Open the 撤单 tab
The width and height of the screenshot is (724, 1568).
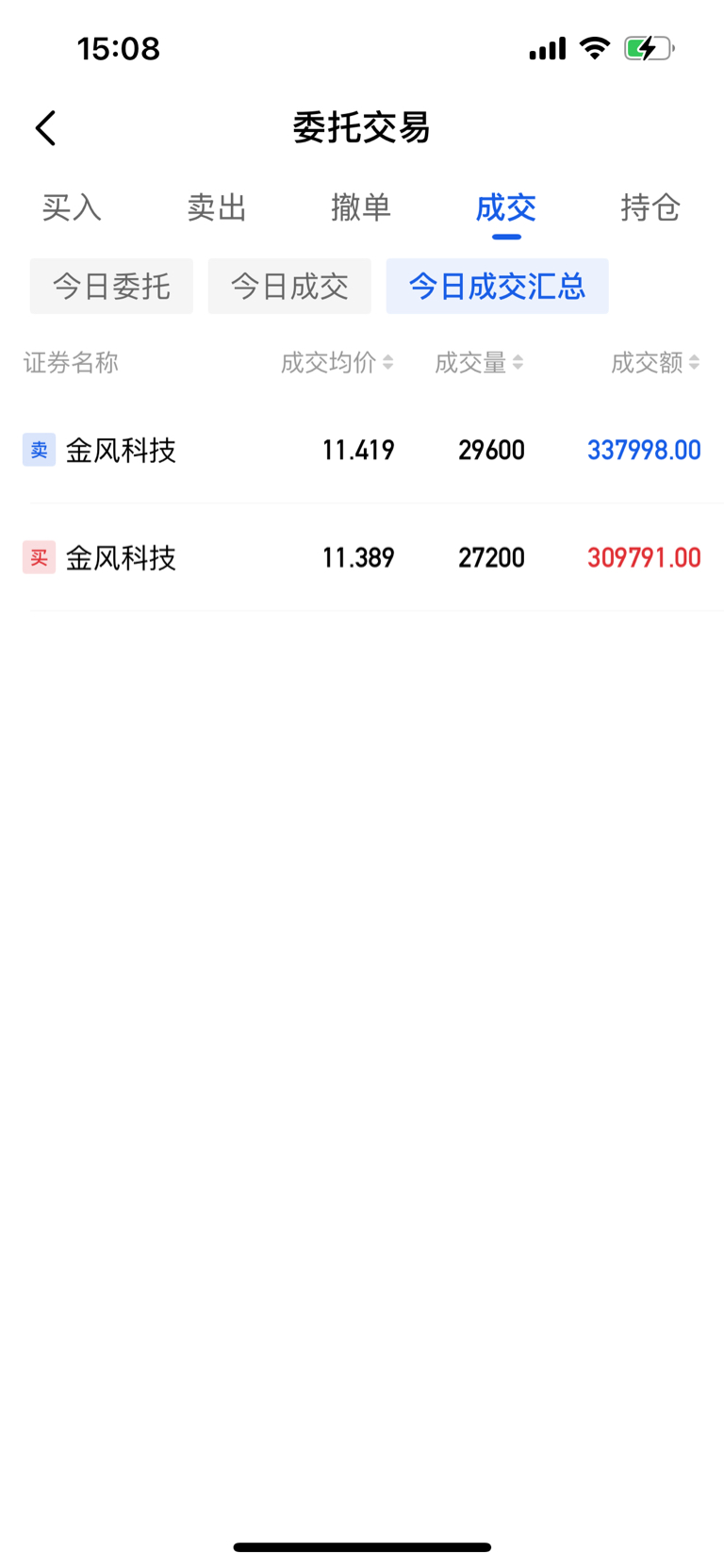361,207
